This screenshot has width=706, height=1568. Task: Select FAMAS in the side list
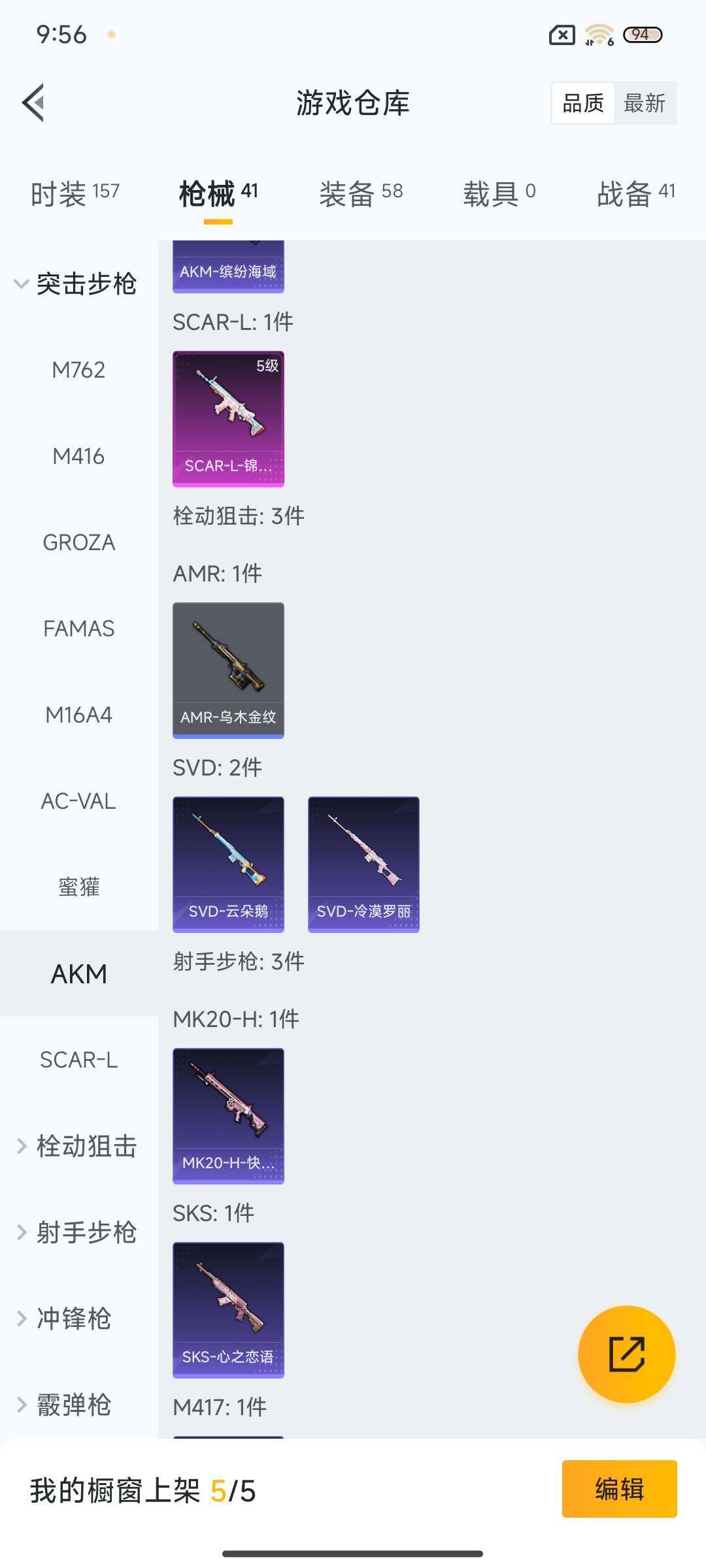click(x=78, y=629)
